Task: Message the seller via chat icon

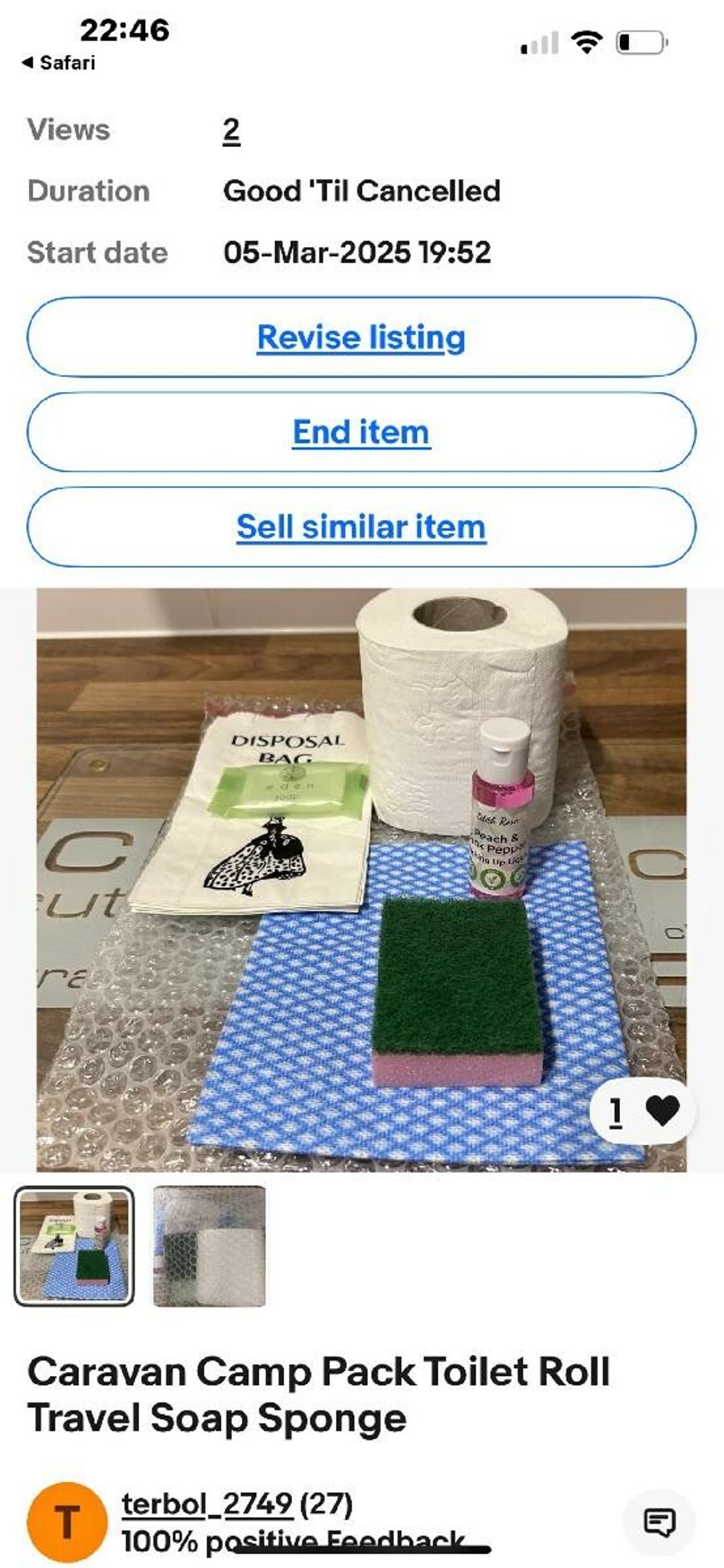Action: coord(659,1522)
